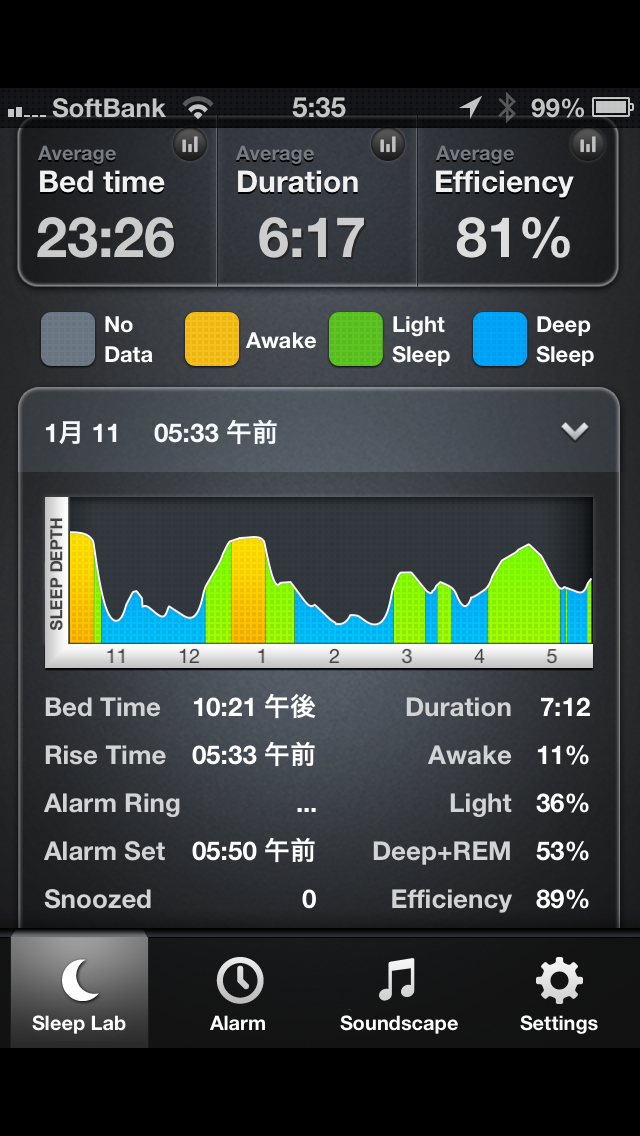Collapse the 1月 11 sleep record chevron
This screenshot has width=640, height=1136.
[x=574, y=432]
